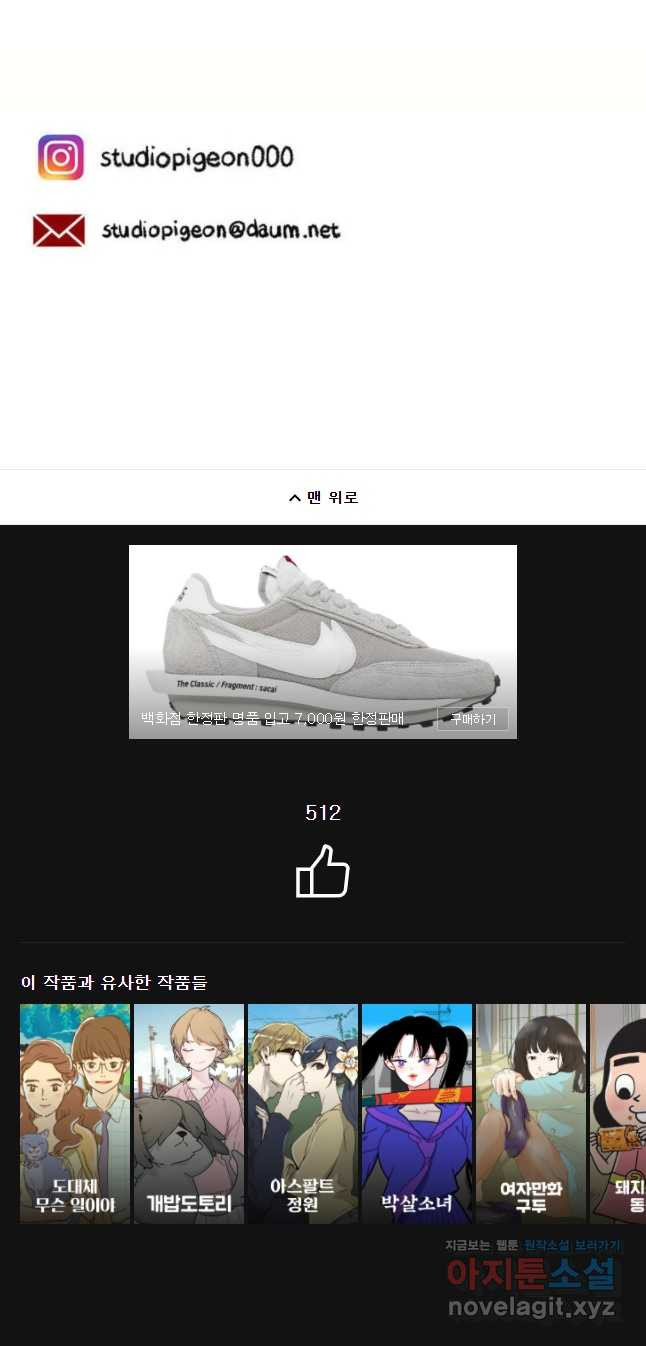
Task: Like this episode with the thumbs-up
Action: coord(323,871)
